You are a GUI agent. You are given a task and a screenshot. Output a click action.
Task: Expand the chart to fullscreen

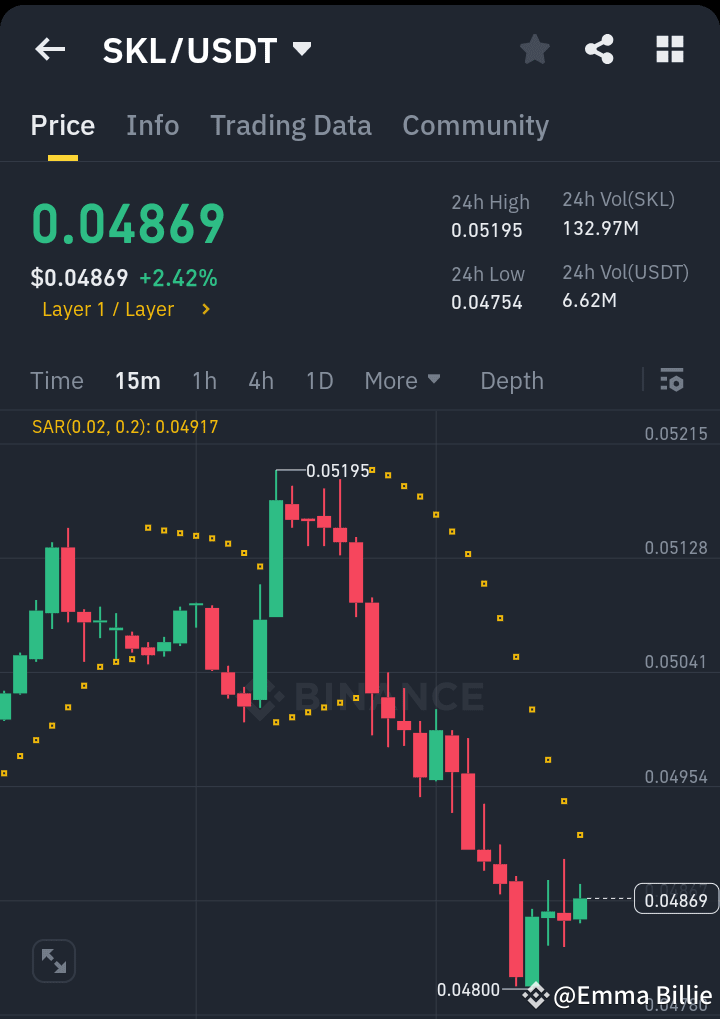(53, 960)
